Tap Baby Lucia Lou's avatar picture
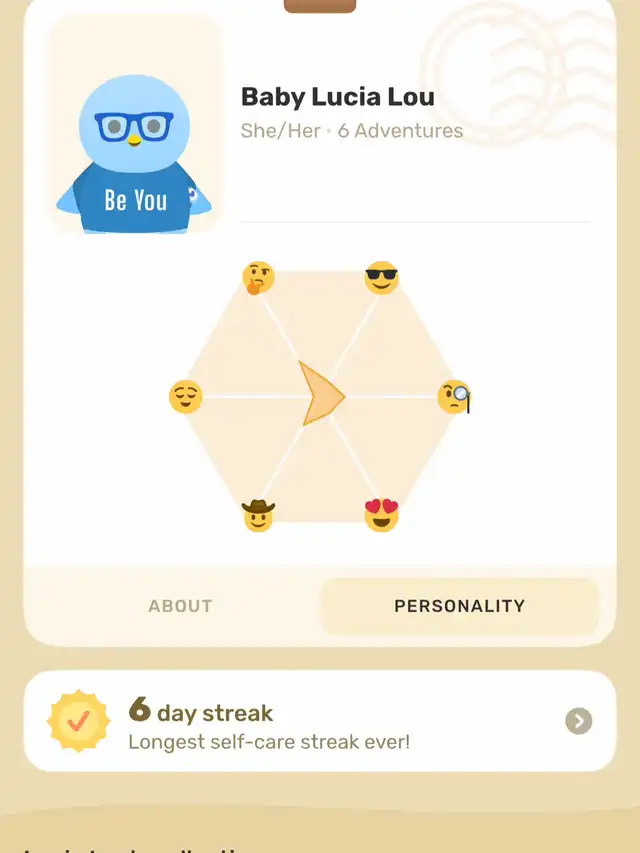640x853 pixels. click(x=136, y=150)
